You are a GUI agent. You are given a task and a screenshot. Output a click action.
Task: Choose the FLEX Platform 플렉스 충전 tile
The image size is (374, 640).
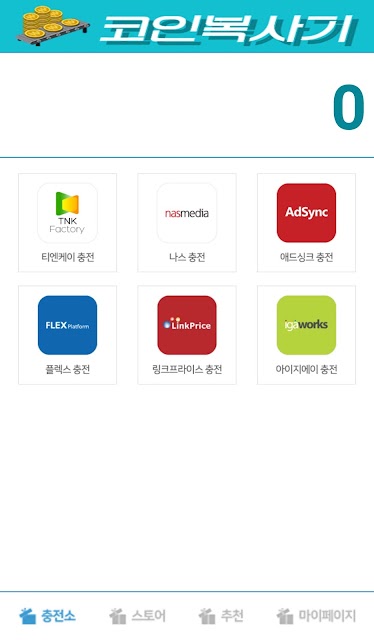click(67, 335)
